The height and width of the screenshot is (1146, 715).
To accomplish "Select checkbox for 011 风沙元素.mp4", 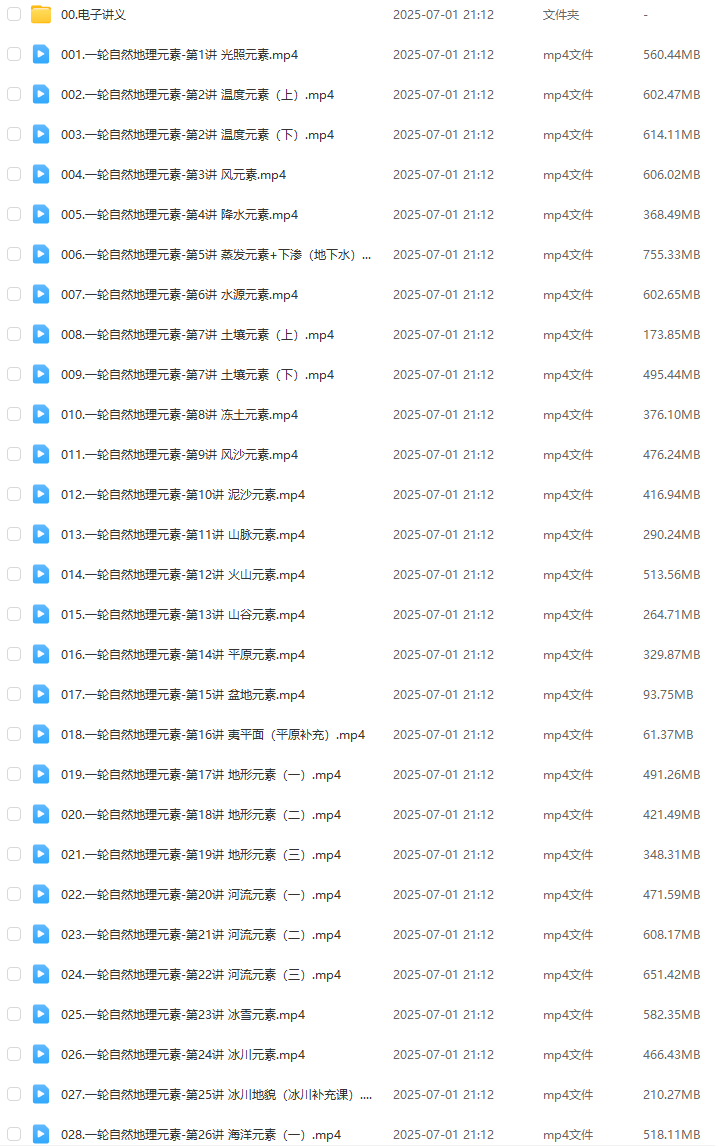I will pos(14,454).
